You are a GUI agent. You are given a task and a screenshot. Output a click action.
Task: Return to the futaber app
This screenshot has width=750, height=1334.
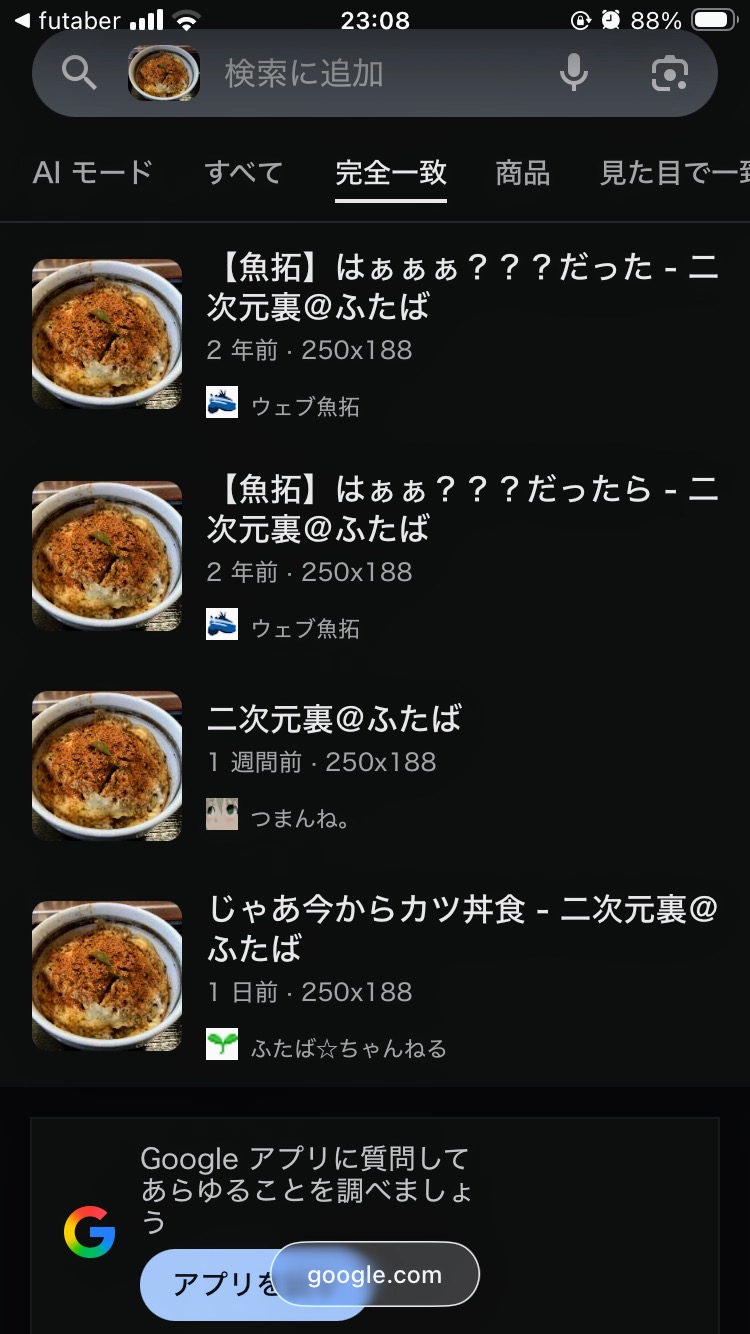coord(68,20)
